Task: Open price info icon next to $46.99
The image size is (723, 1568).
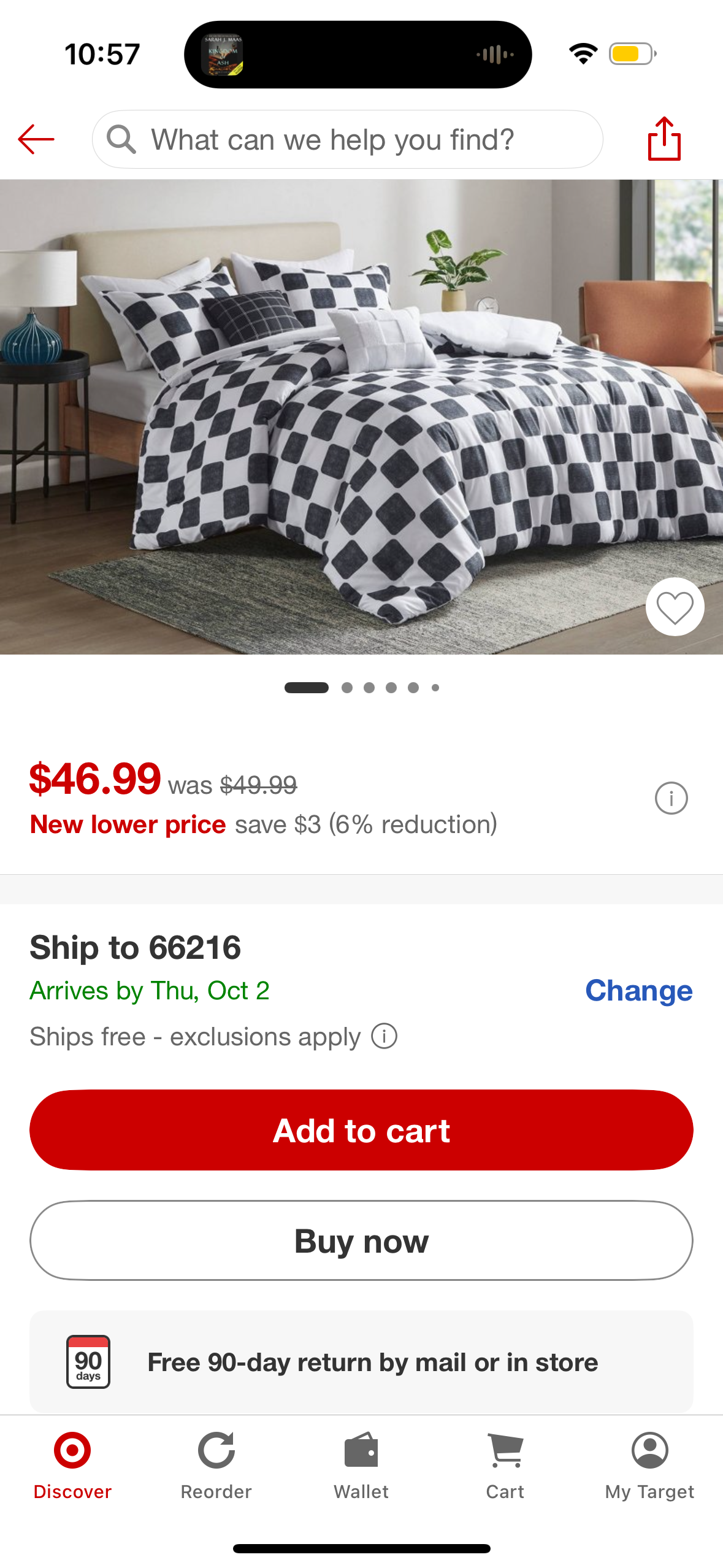Action: click(671, 798)
